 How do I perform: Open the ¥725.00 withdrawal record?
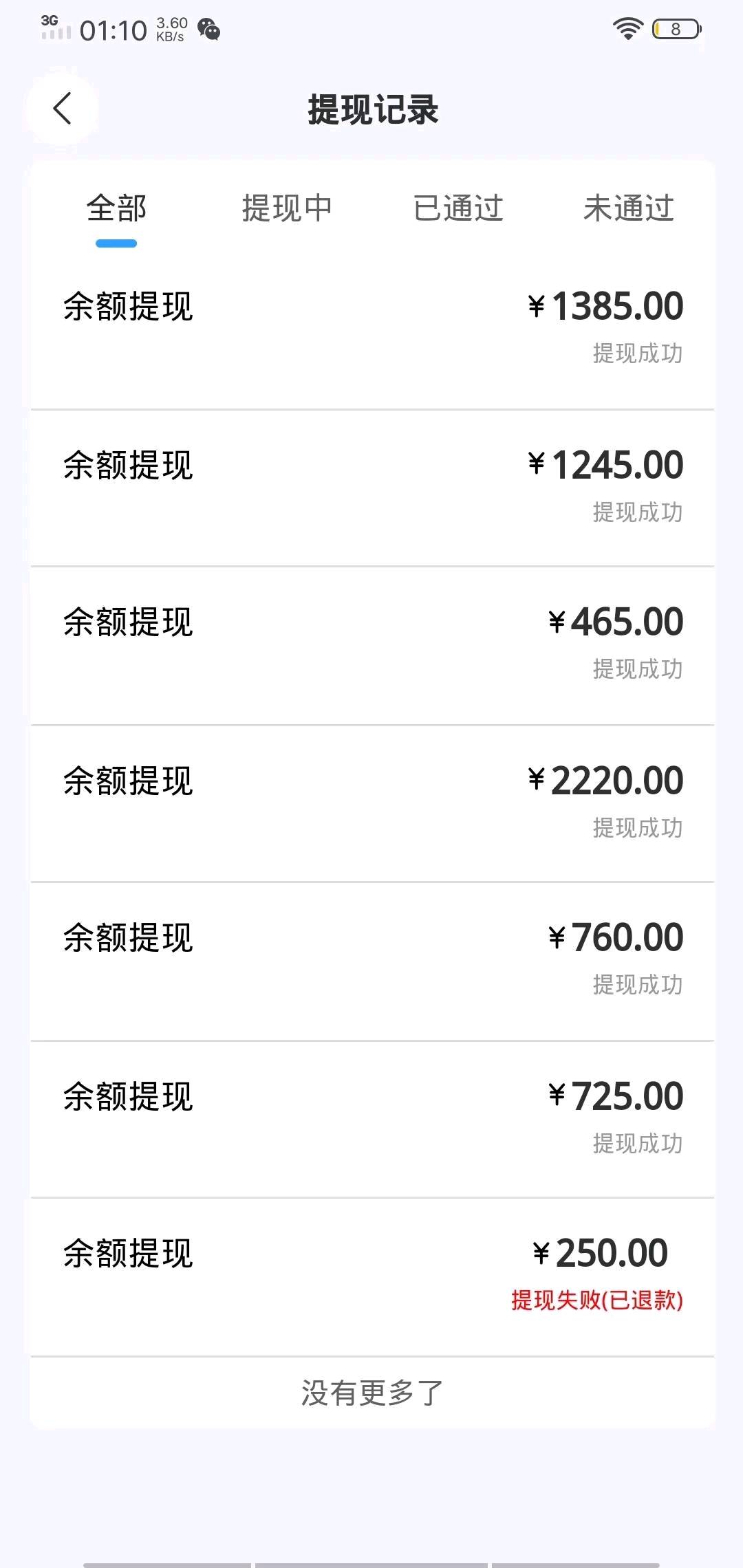click(x=372, y=1119)
